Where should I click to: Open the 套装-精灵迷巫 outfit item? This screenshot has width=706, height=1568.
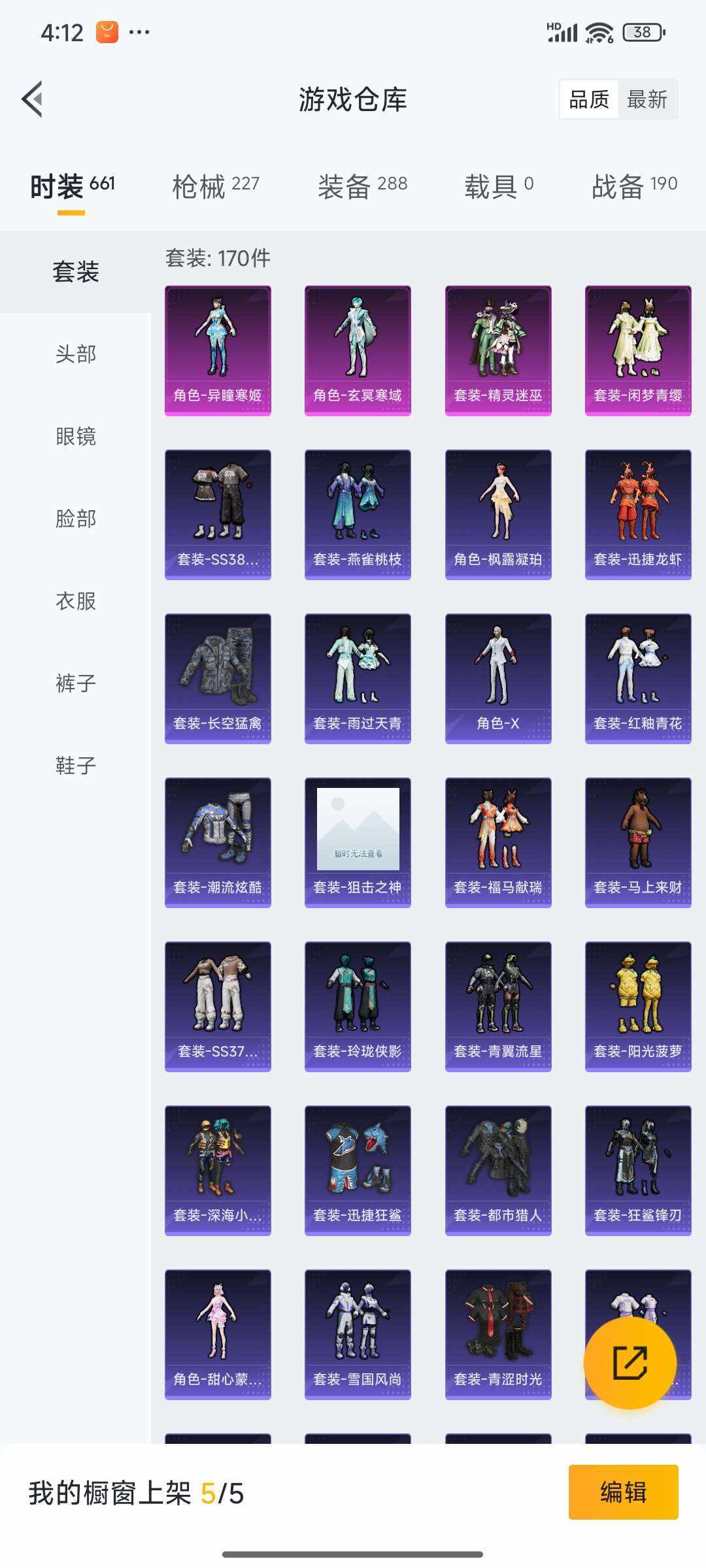(x=497, y=350)
